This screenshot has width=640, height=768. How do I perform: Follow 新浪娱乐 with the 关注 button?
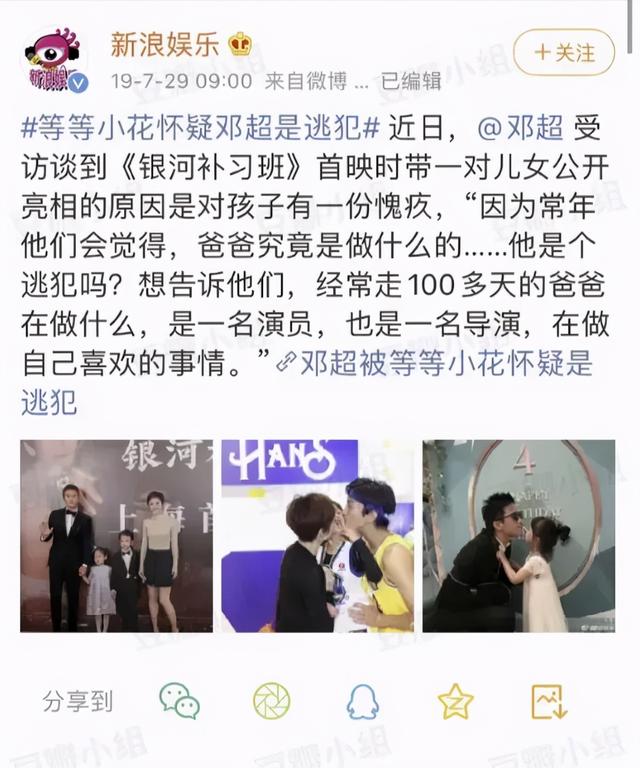coord(563,52)
